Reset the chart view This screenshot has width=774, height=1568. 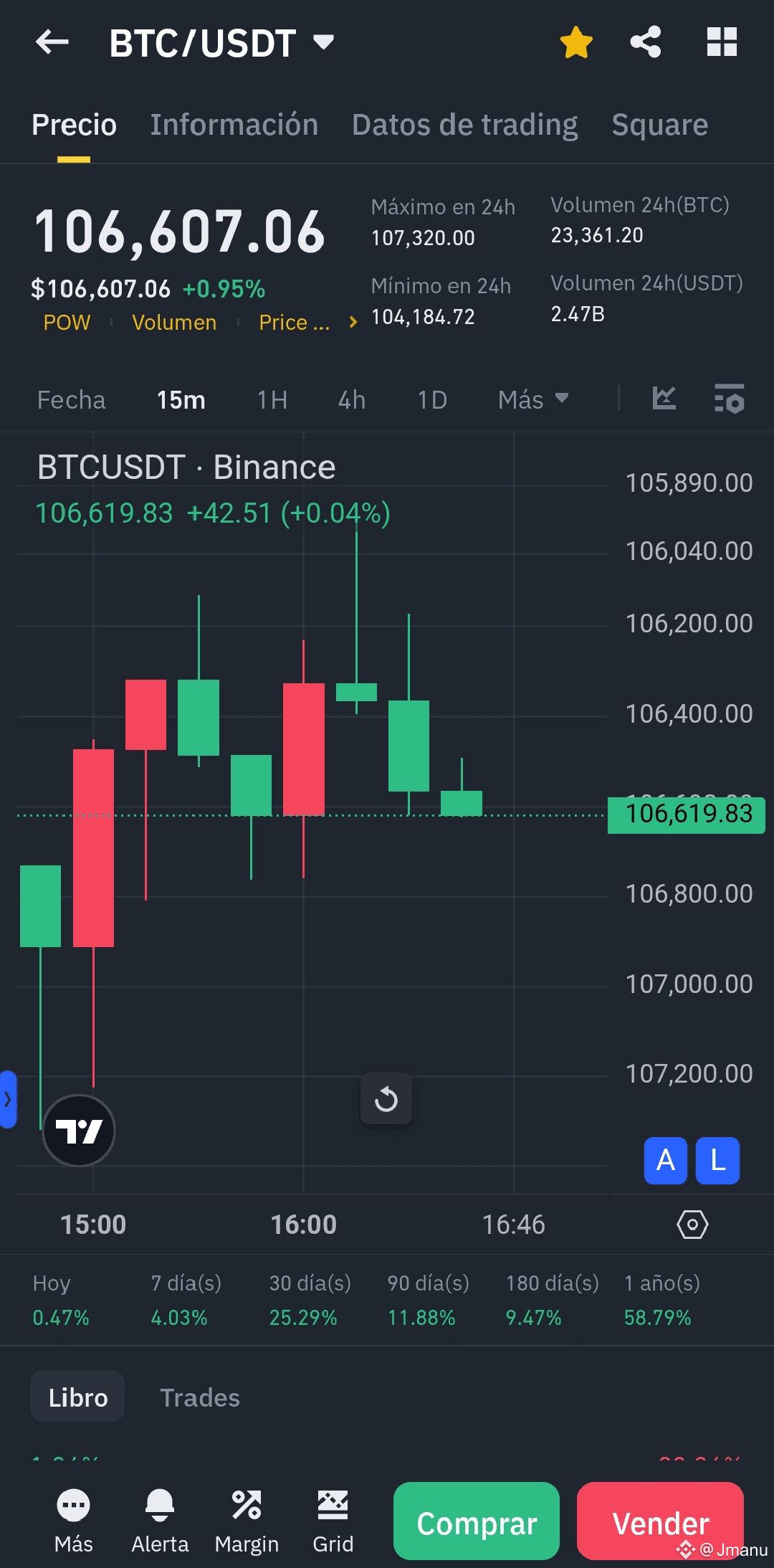pyautogui.click(x=386, y=1098)
